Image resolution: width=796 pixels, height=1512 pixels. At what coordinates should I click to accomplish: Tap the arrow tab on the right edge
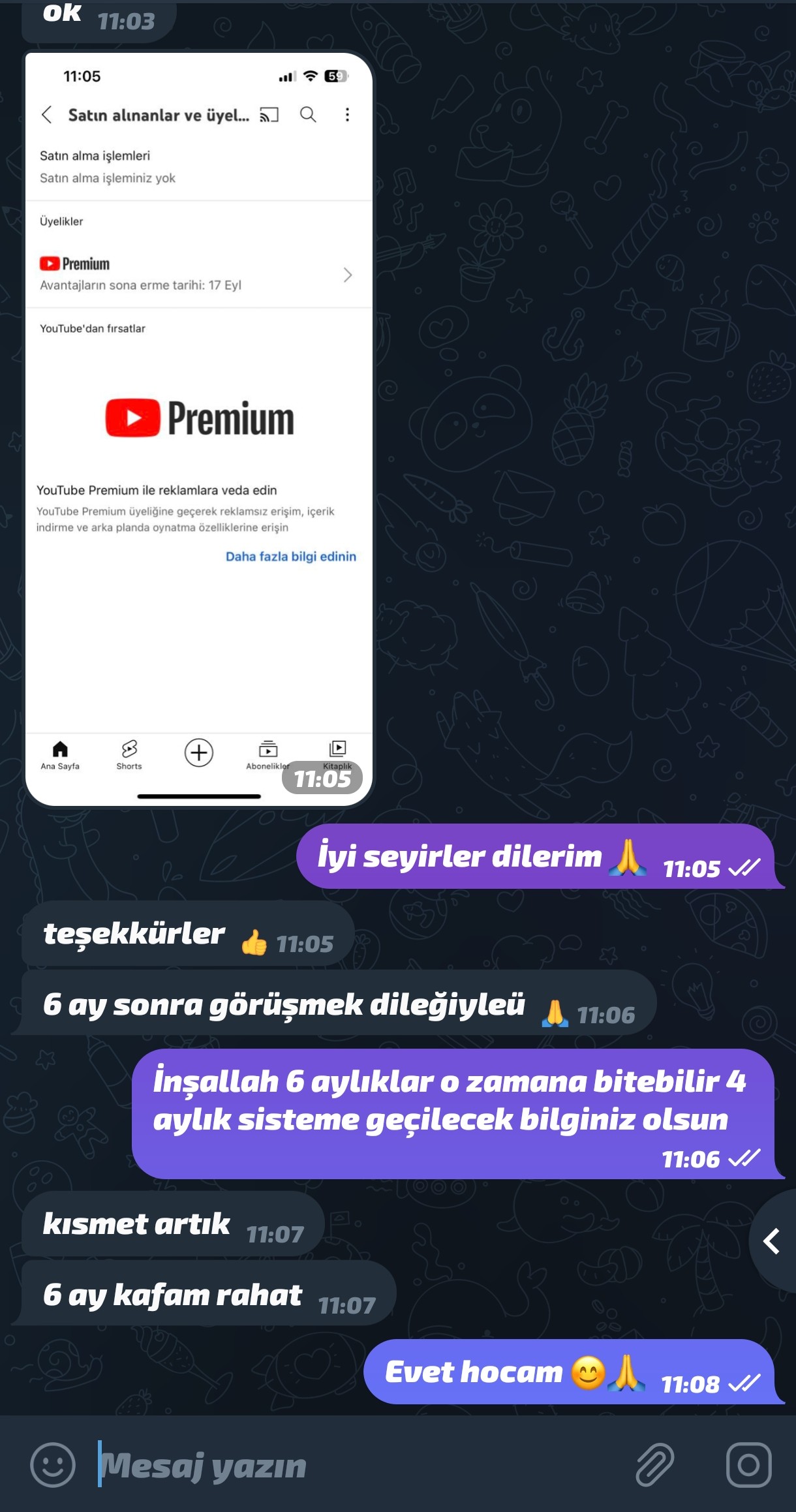pyautogui.click(x=773, y=1241)
